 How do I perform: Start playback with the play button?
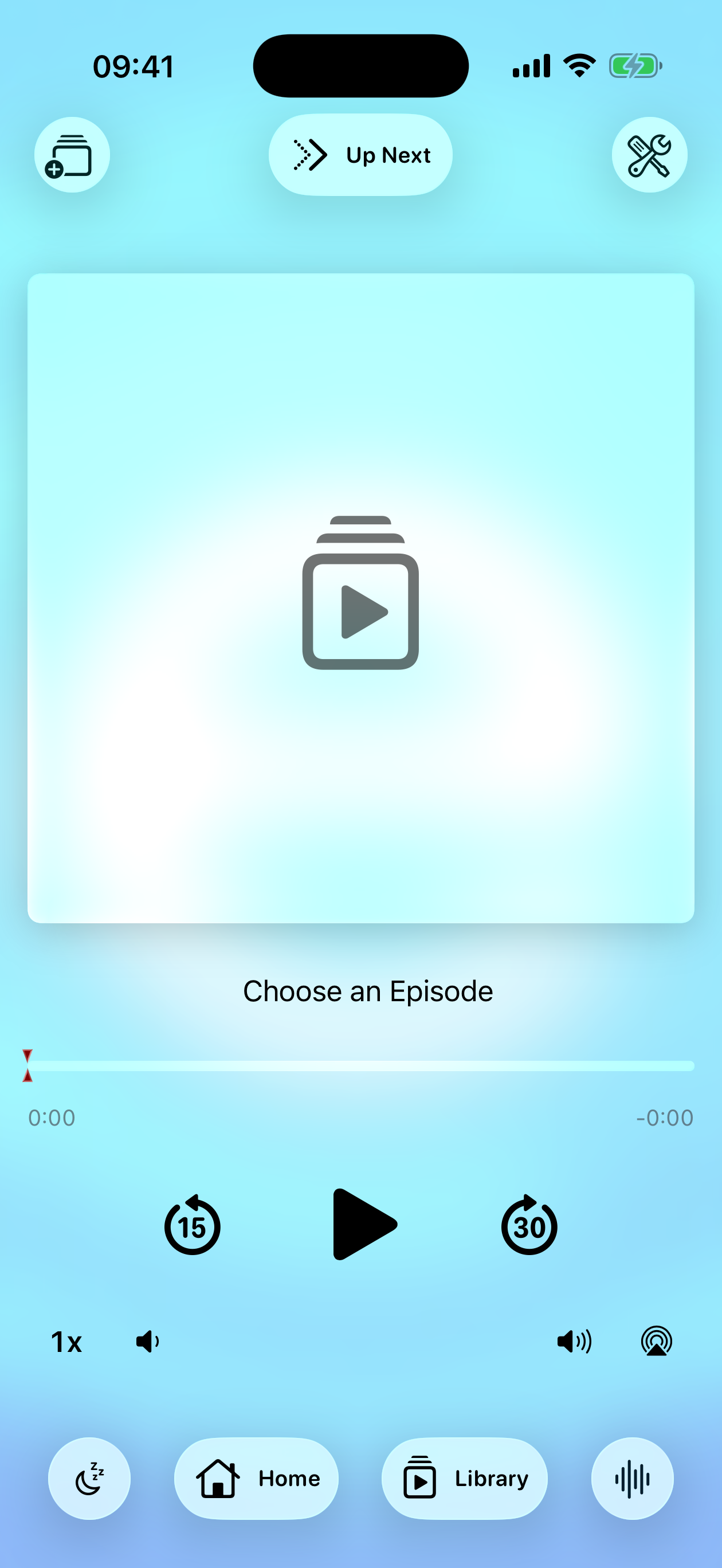click(363, 1224)
